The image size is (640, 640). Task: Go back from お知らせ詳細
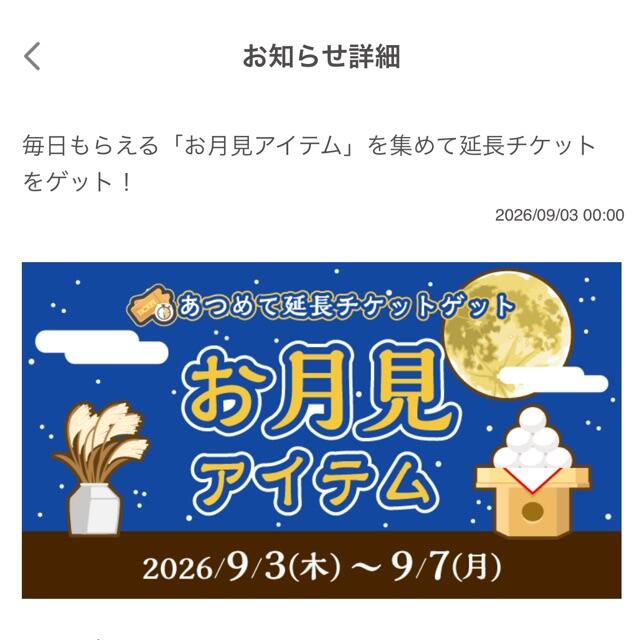pyautogui.click(x=32, y=56)
